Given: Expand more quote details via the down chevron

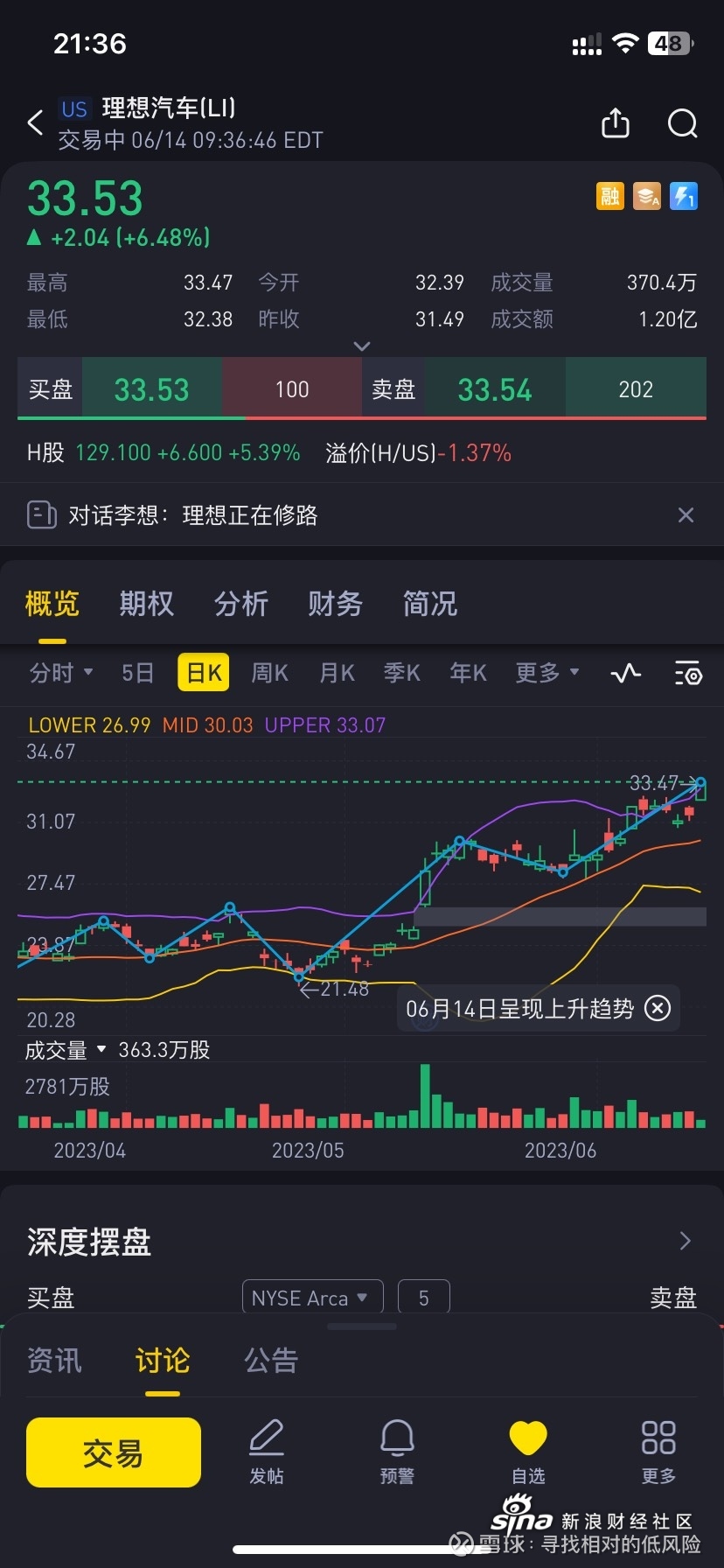Looking at the screenshot, I should point(362,346).
